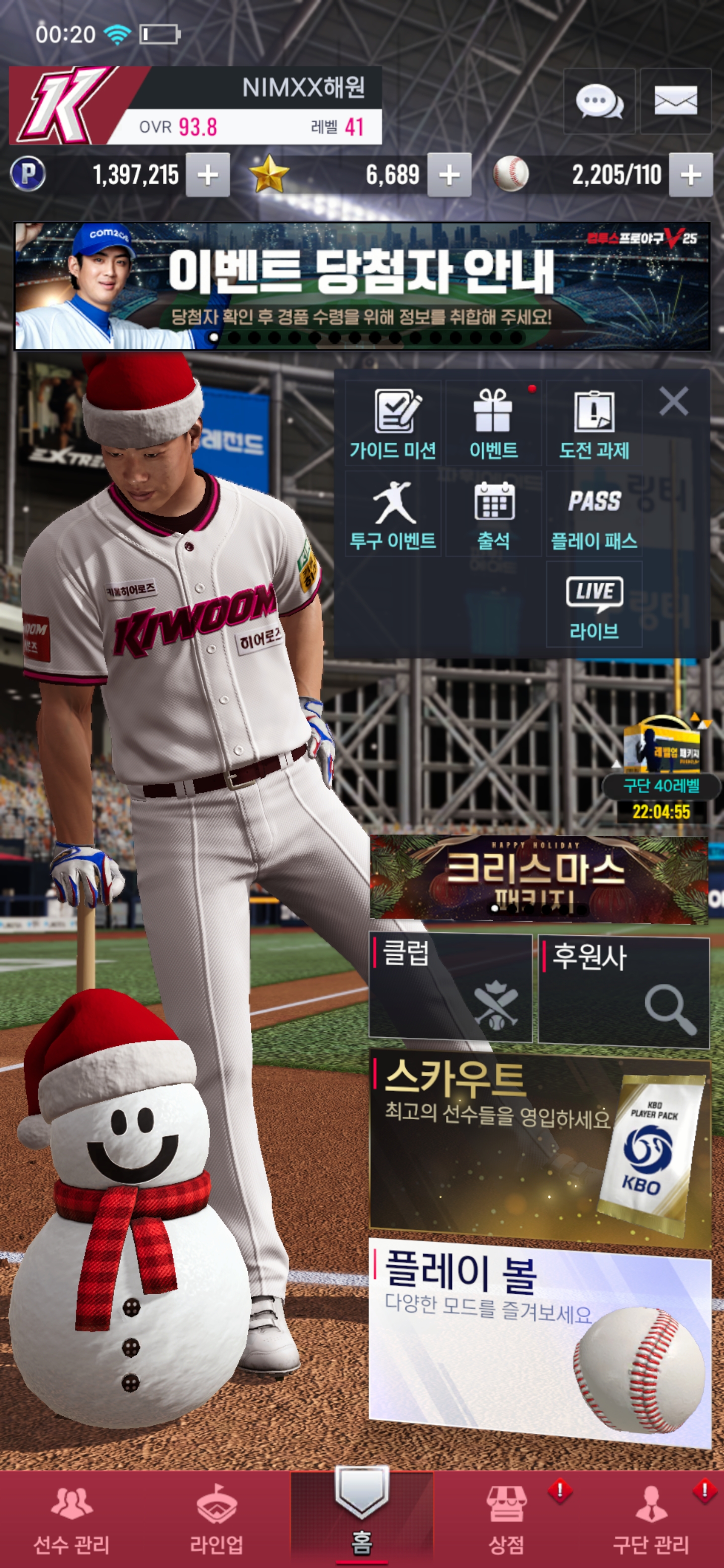Open the 이벤트 당첨자 안내 banner
Screen dimensions: 724x1568
(361, 286)
